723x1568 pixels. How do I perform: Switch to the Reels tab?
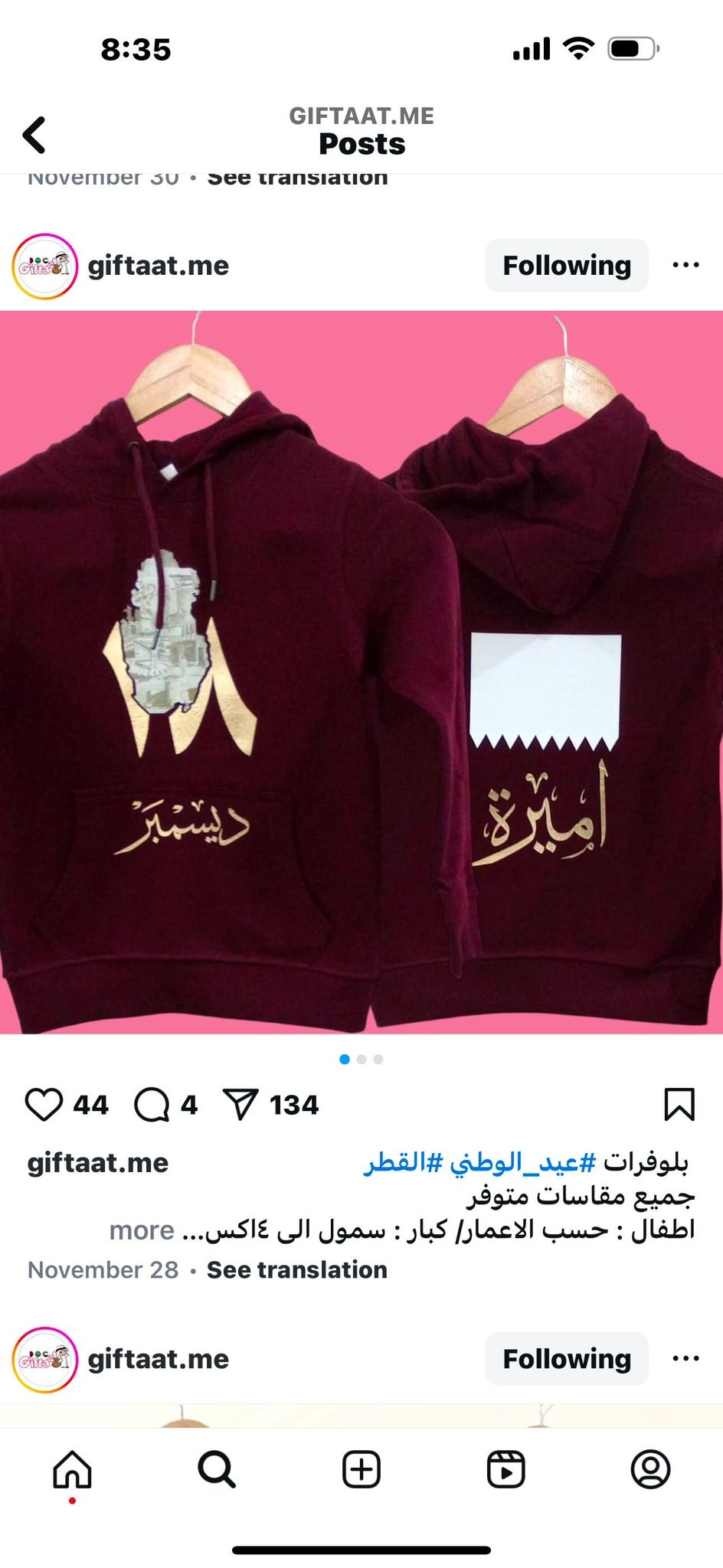(506, 1470)
